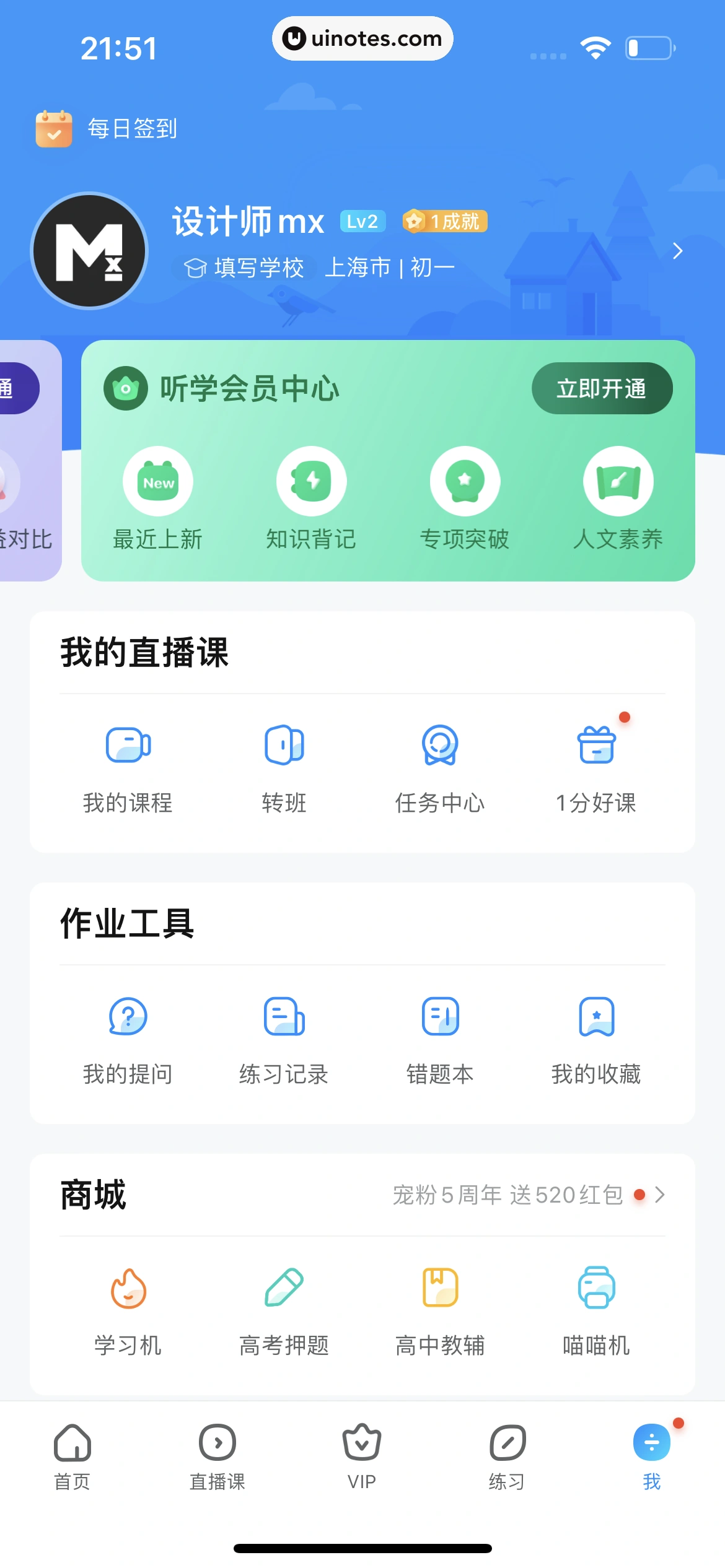The width and height of the screenshot is (725, 1568).
Task: Open 最近上新 in the membership center
Action: tap(157, 482)
